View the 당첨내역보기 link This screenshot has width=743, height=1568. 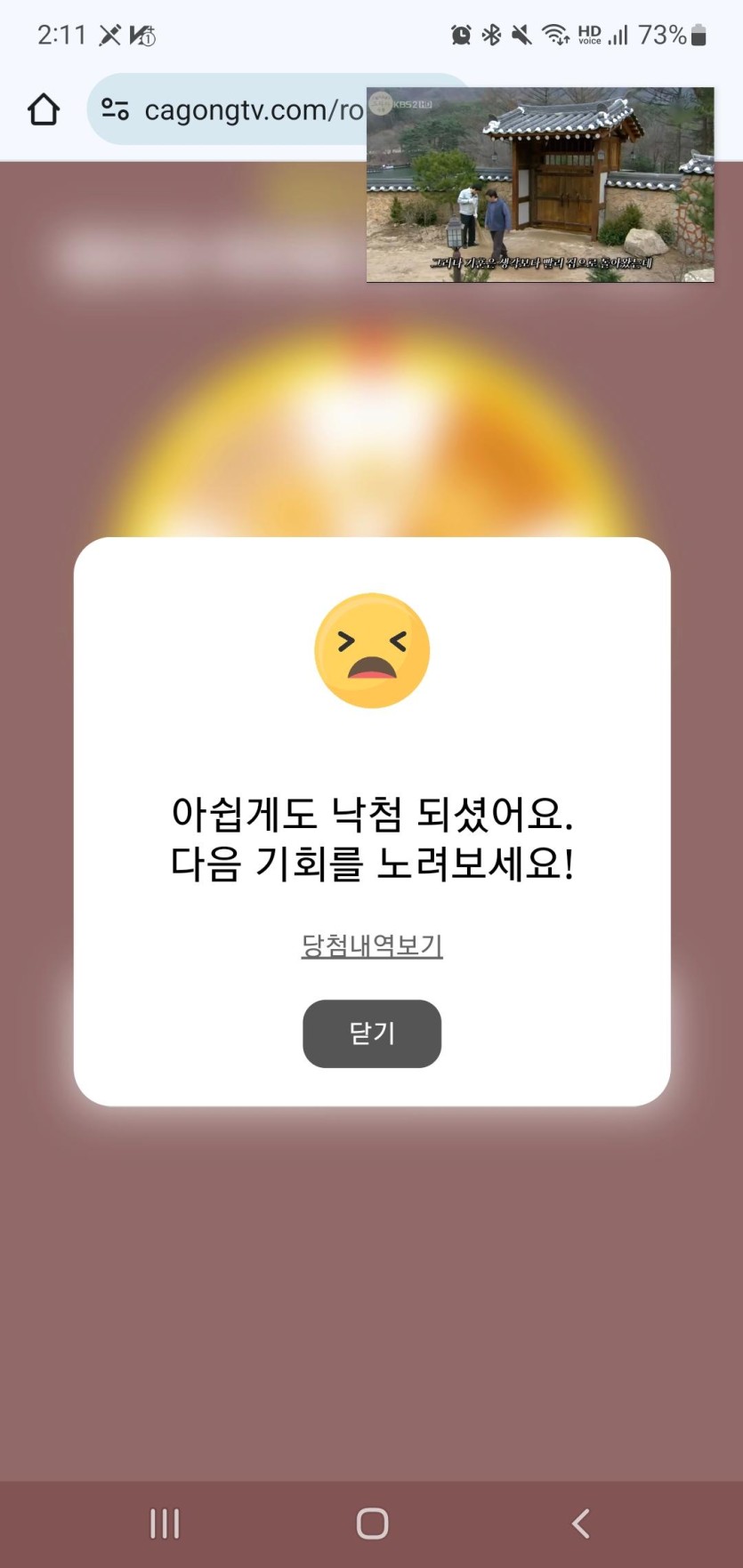(x=372, y=945)
